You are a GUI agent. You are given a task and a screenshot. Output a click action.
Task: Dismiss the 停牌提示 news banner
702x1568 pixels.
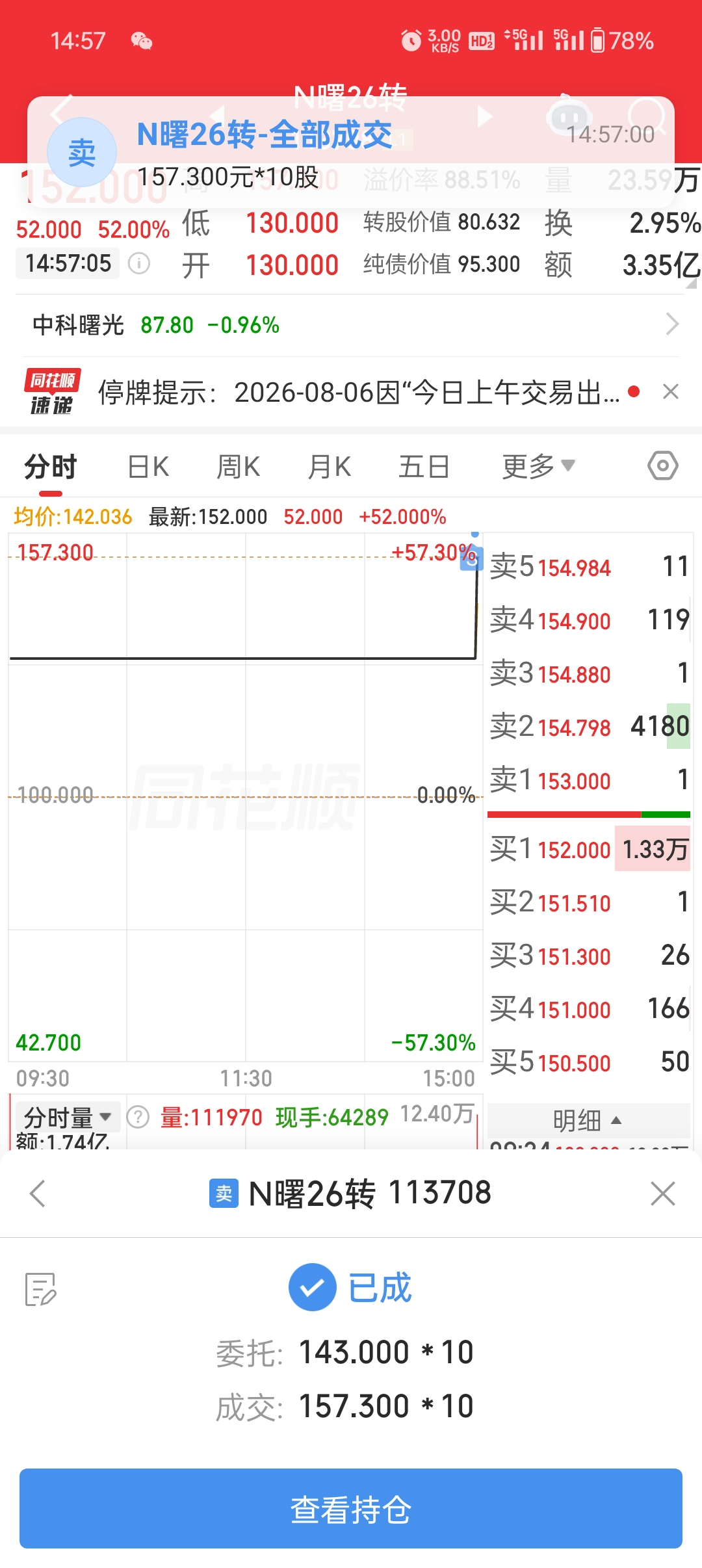(670, 391)
